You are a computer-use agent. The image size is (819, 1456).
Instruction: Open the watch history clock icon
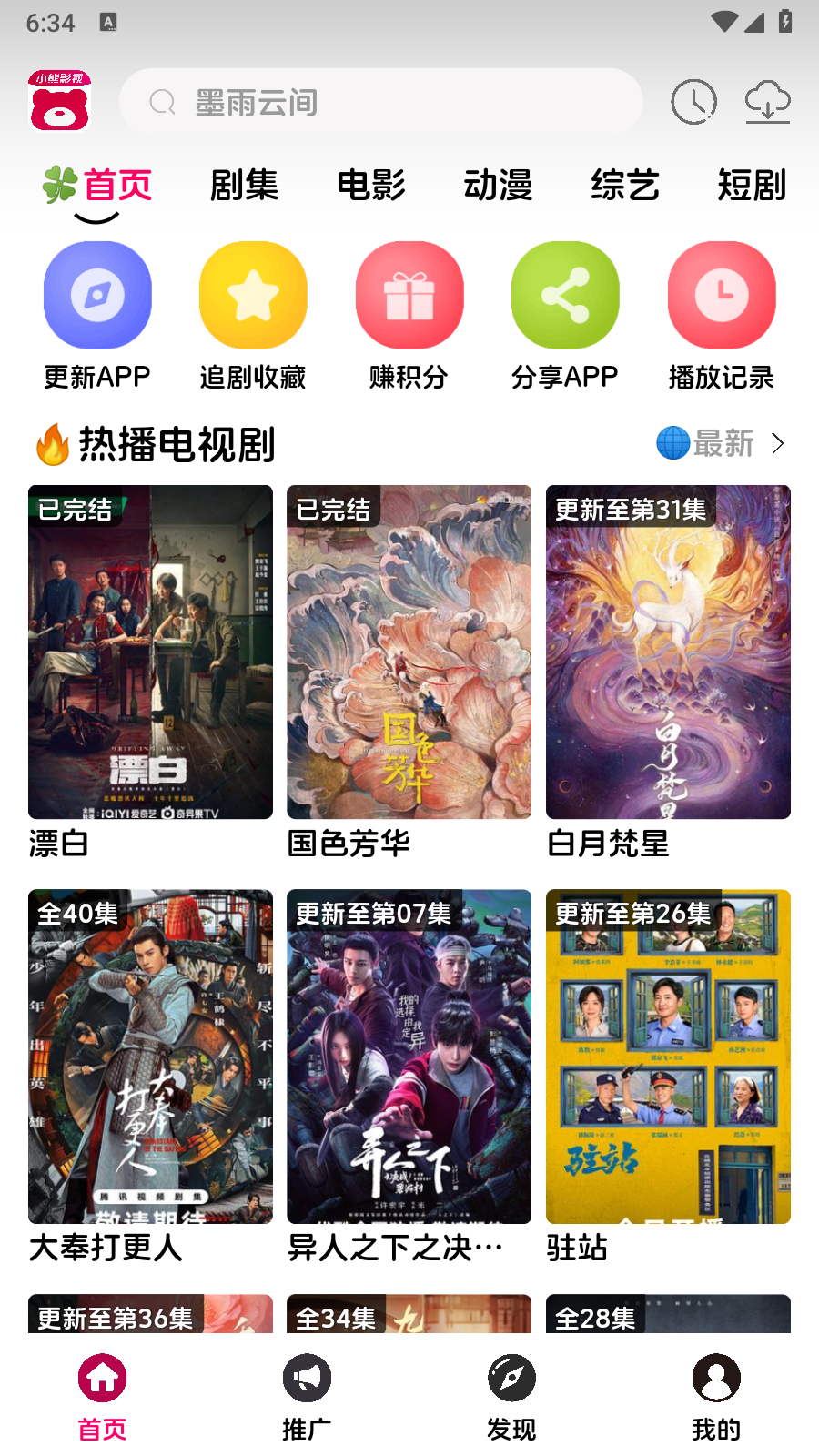point(693,102)
